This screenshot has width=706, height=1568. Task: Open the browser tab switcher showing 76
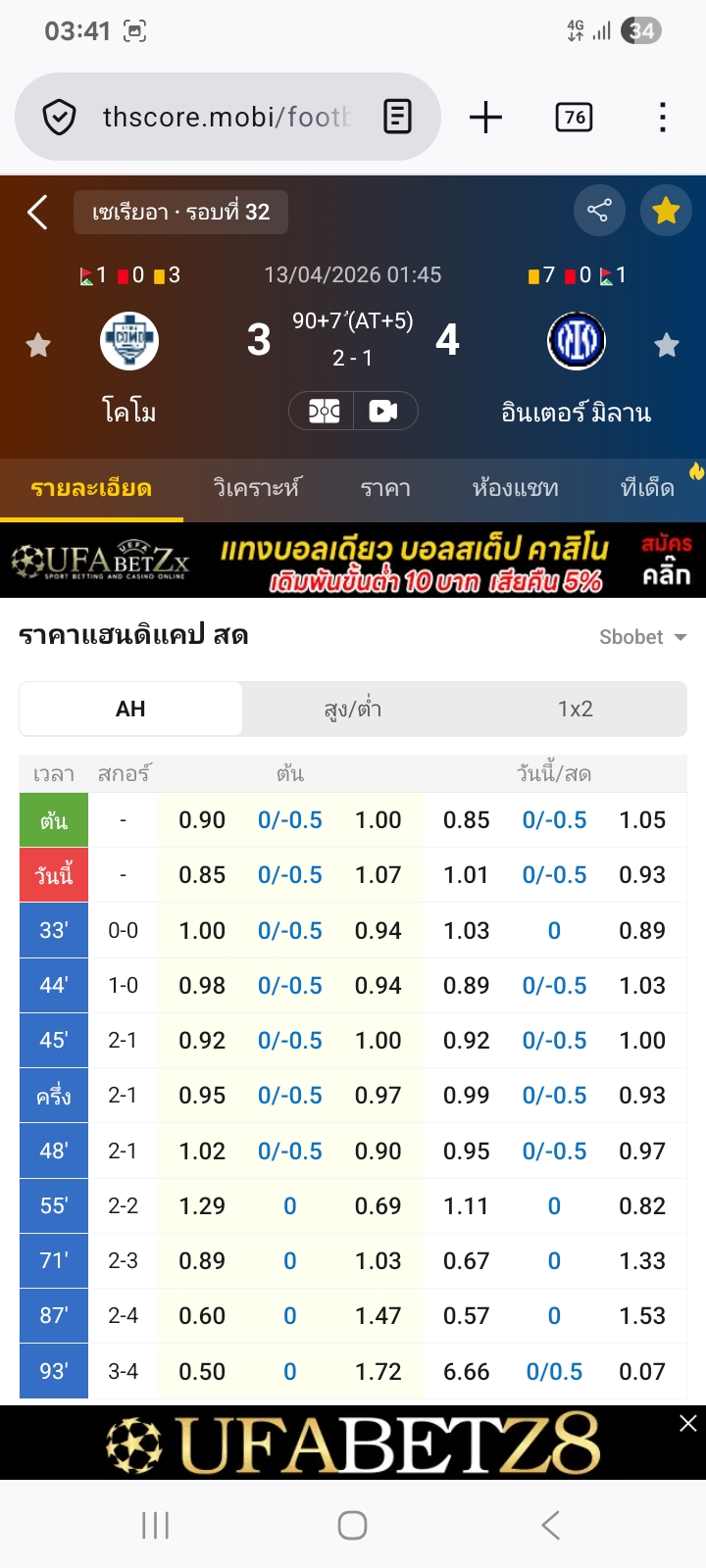(x=574, y=118)
